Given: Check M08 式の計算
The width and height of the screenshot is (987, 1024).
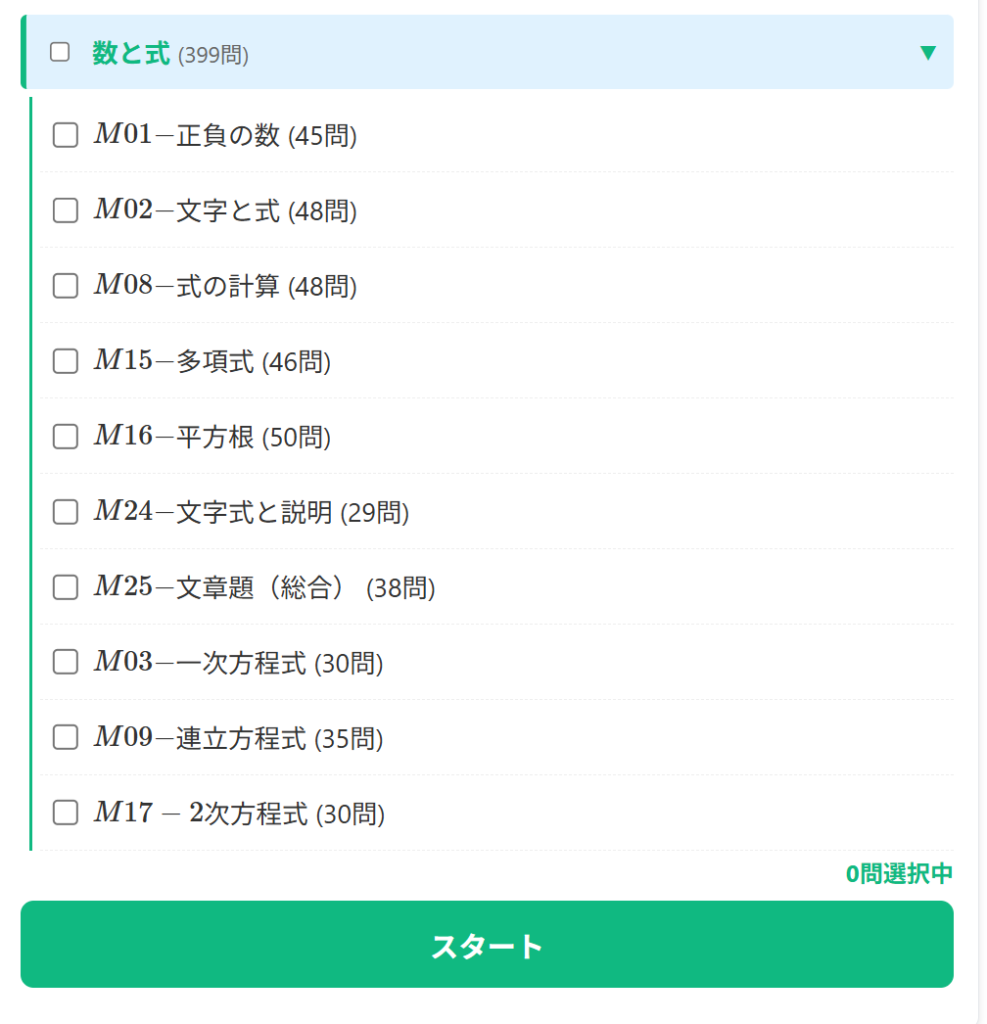Looking at the screenshot, I should click(x=65, y=286).
